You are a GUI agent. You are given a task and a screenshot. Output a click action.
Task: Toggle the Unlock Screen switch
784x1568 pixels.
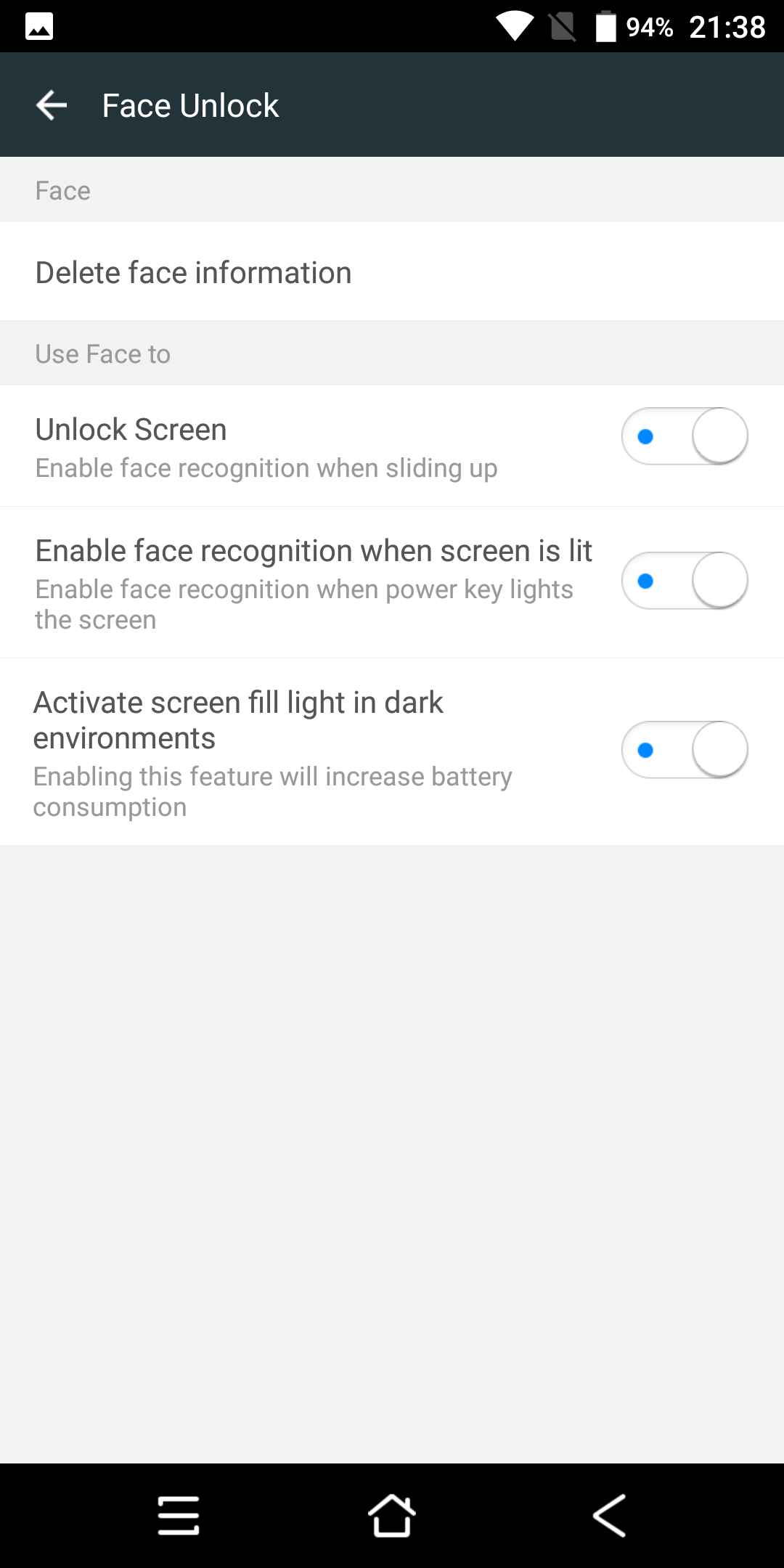coord(685,436)
